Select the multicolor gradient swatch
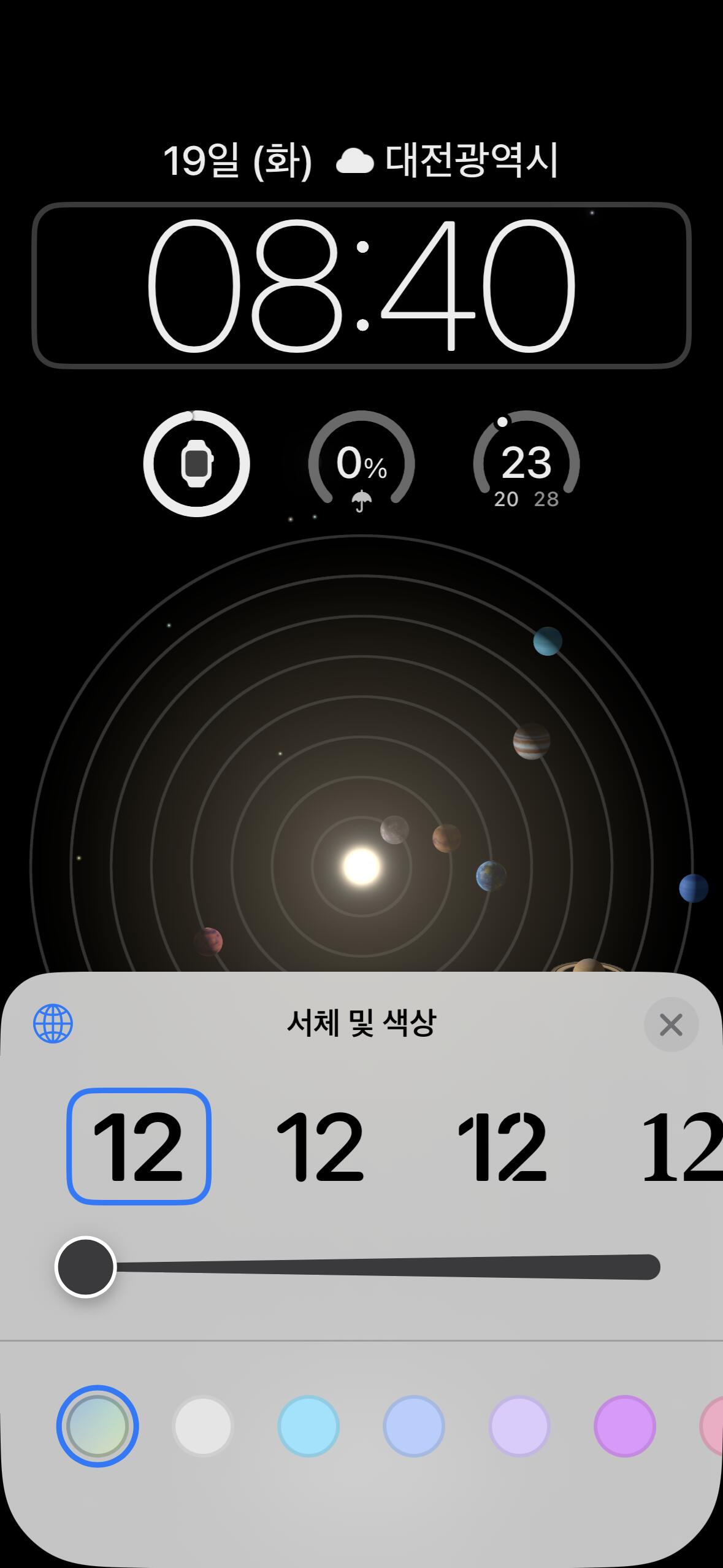 pyautogui.click(x=98, y=1426)
